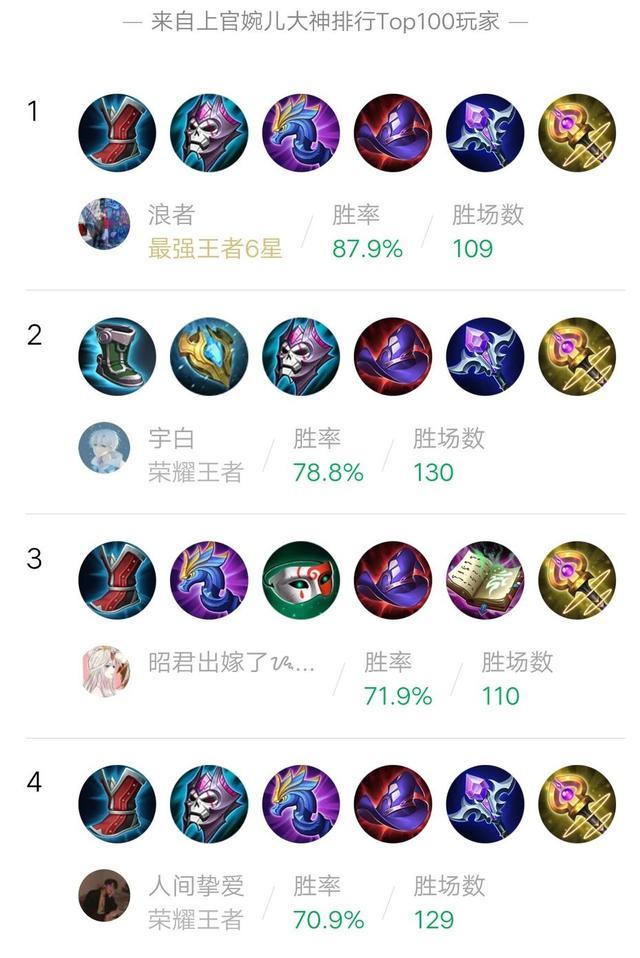Tap 人间挚爱's avatar picture
640x958 pixels.
tap(104, 896)
